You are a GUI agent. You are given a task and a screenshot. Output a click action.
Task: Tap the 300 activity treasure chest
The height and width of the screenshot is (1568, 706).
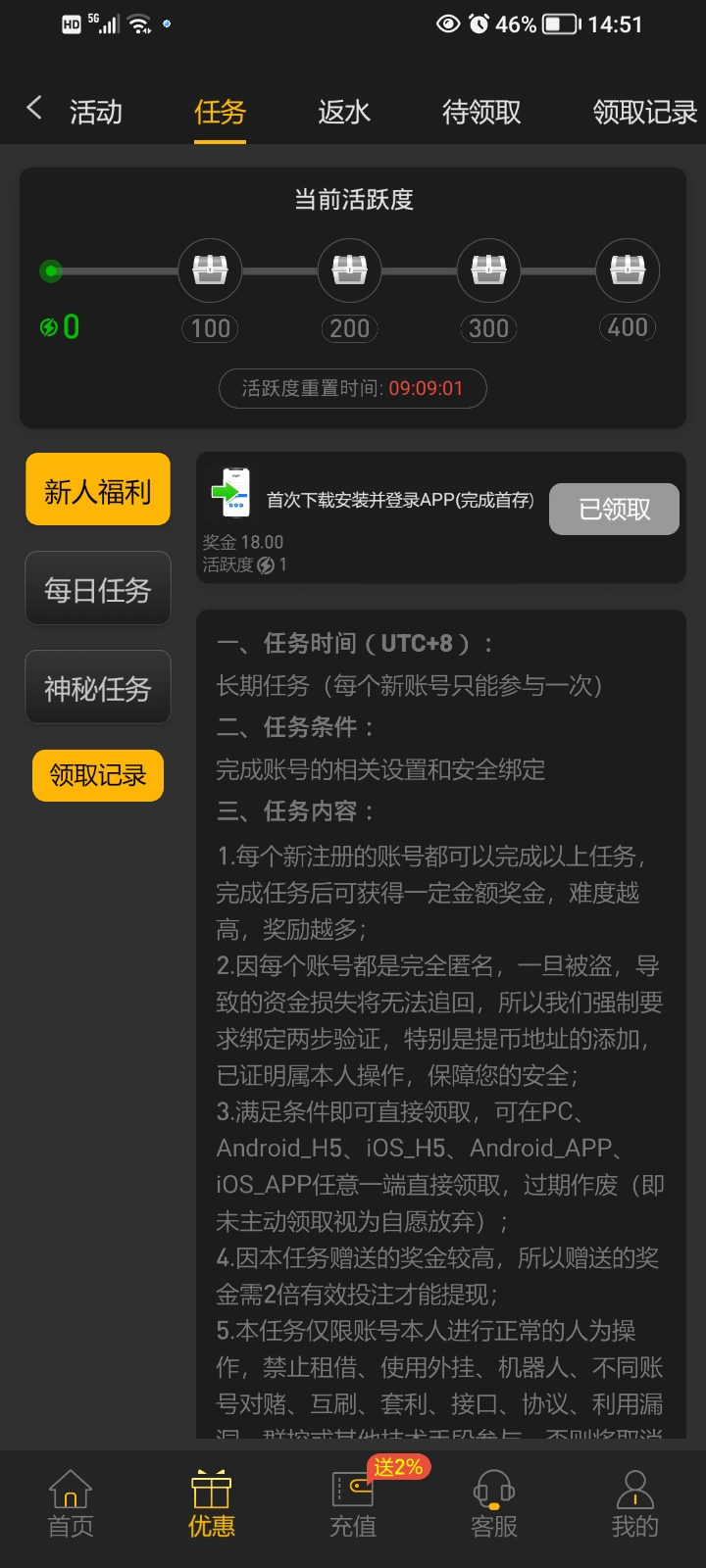[488, 270]
